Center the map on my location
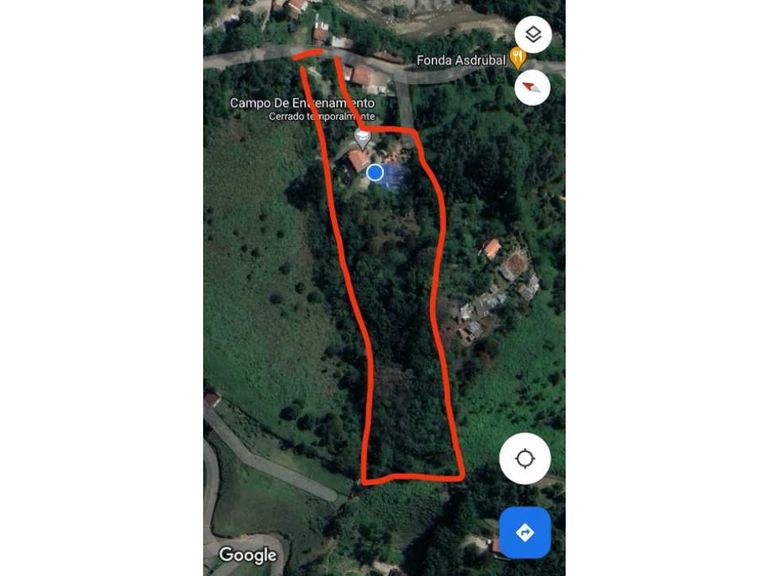Image resolution: width=768 pixels, height=576 pixels. (x=525, y=459)
